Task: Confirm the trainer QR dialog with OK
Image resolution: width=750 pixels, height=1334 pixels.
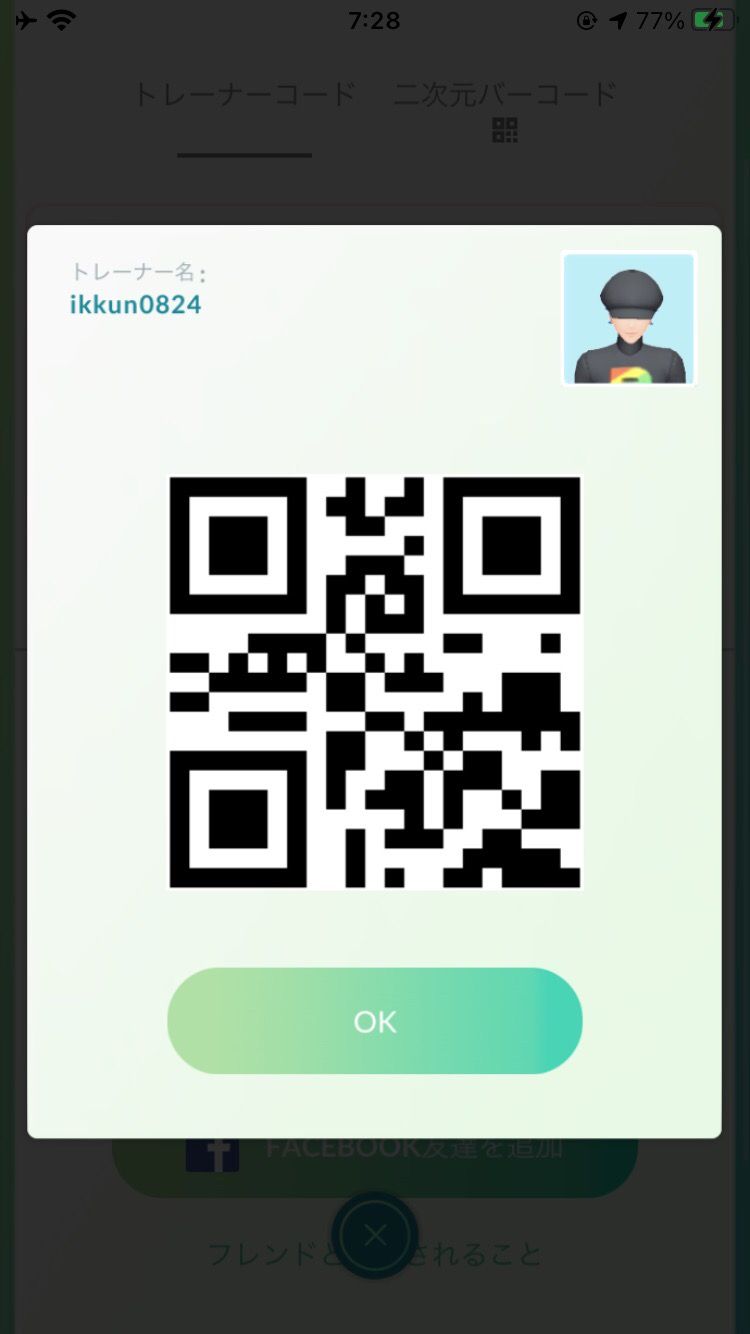Action: pos(374,1021)
